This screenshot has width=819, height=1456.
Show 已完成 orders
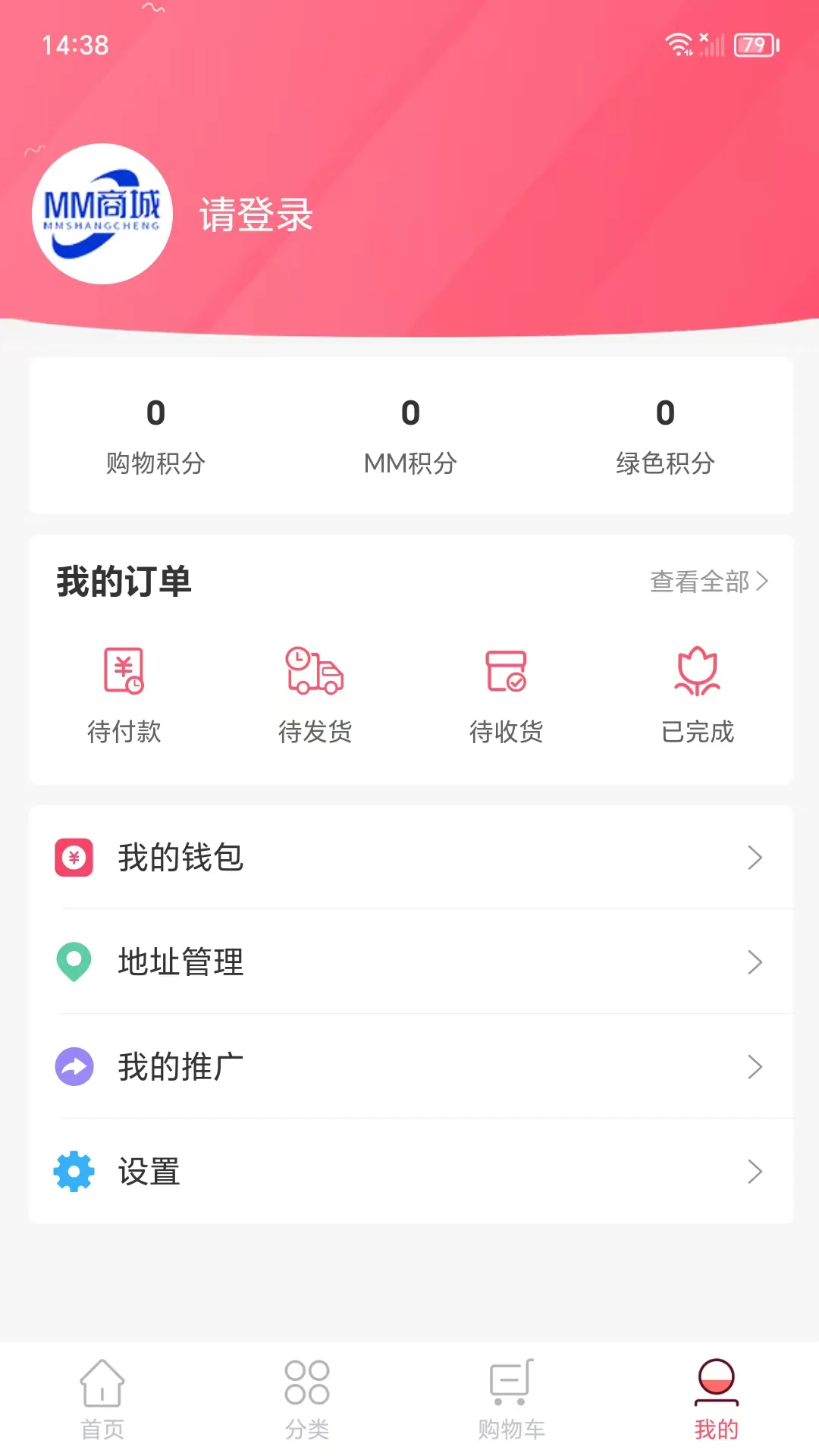coord(698,694)
